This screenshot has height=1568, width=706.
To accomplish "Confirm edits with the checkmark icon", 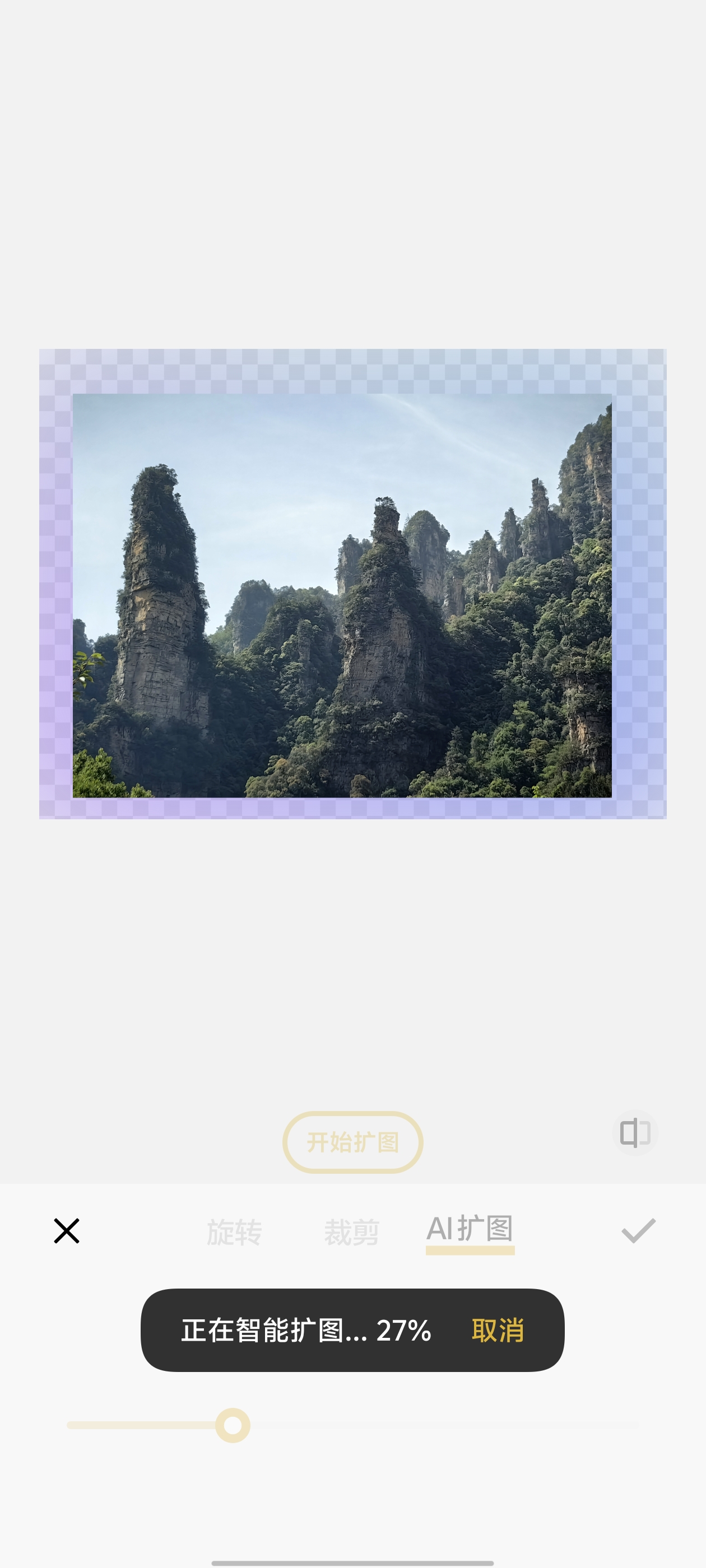I will click(638, 1231).
